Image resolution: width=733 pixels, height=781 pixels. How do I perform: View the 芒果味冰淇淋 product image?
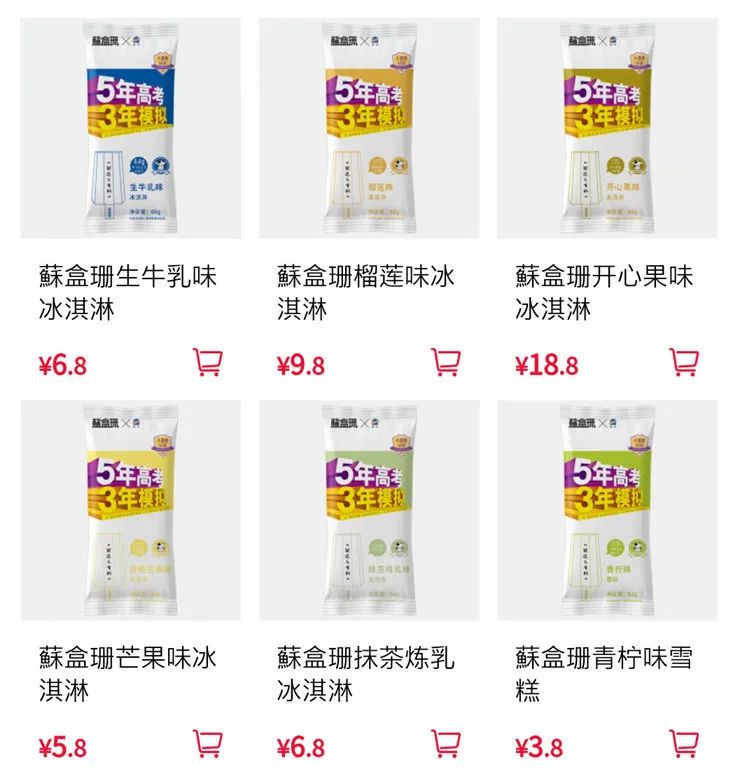tap(131, 510)
